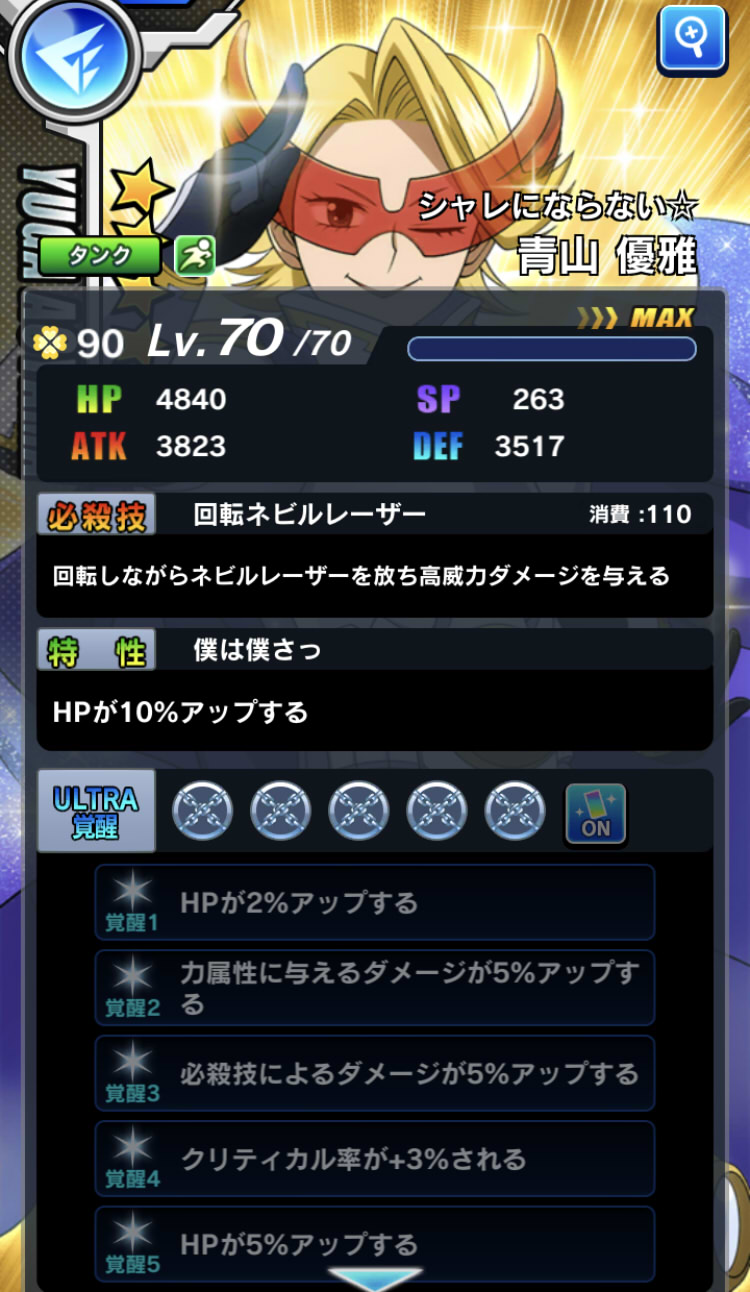This screenshot has width=750, height=1292.
Task: Expand list with the bottom down arrow
Action: [375, 1279]
